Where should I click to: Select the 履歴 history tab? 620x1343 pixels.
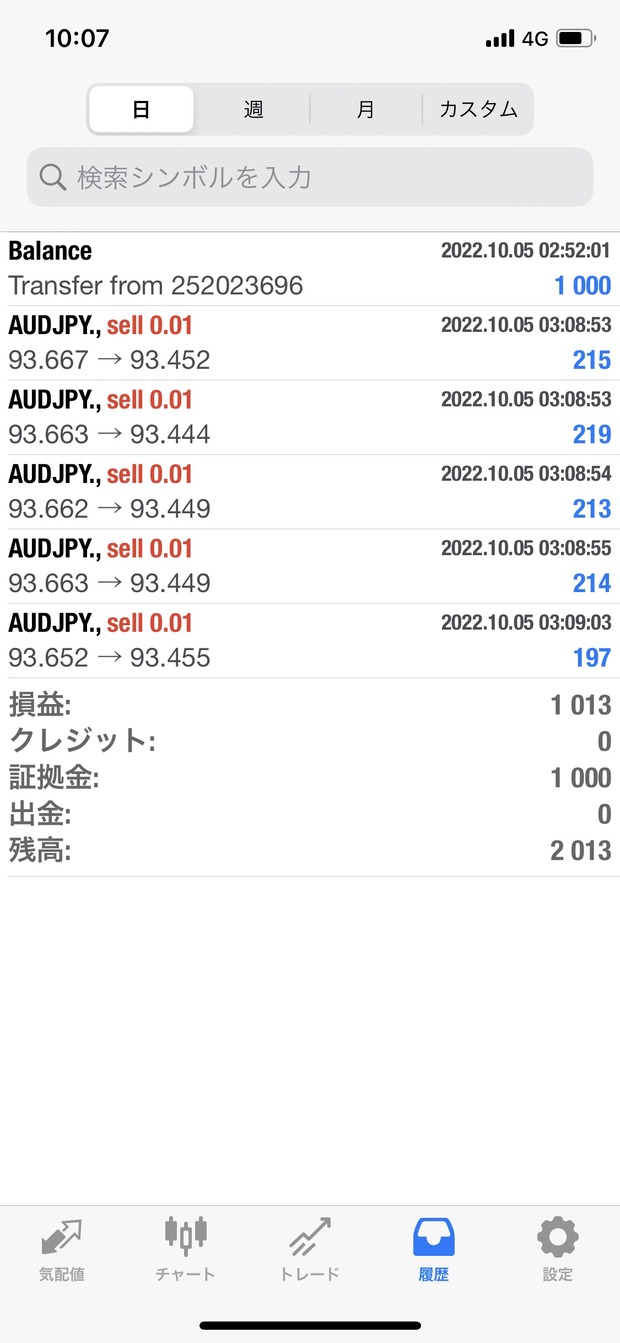pos(434,1249)
